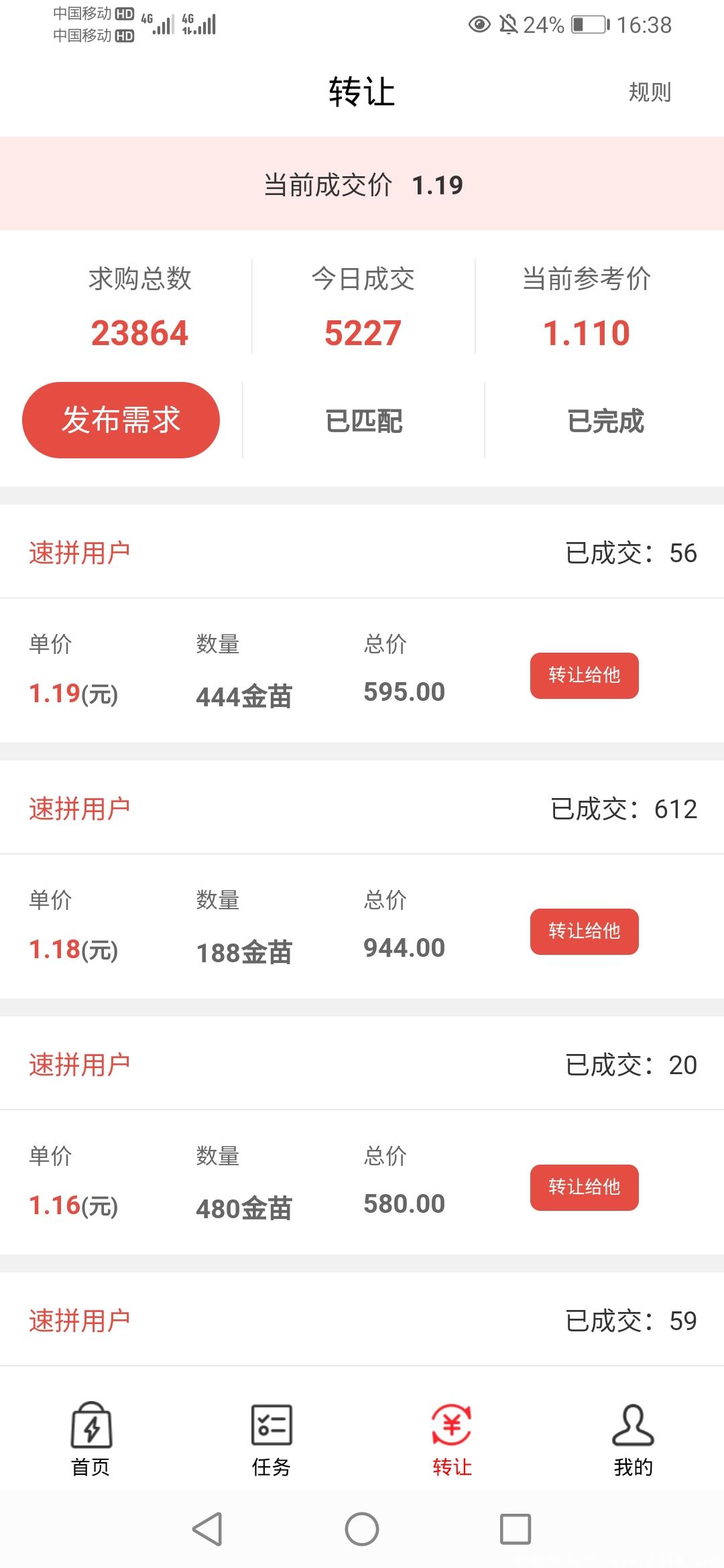Transfer to the 444金苗 buyer via 转让给他
The image size is (724, 1568).
[585, 675]
